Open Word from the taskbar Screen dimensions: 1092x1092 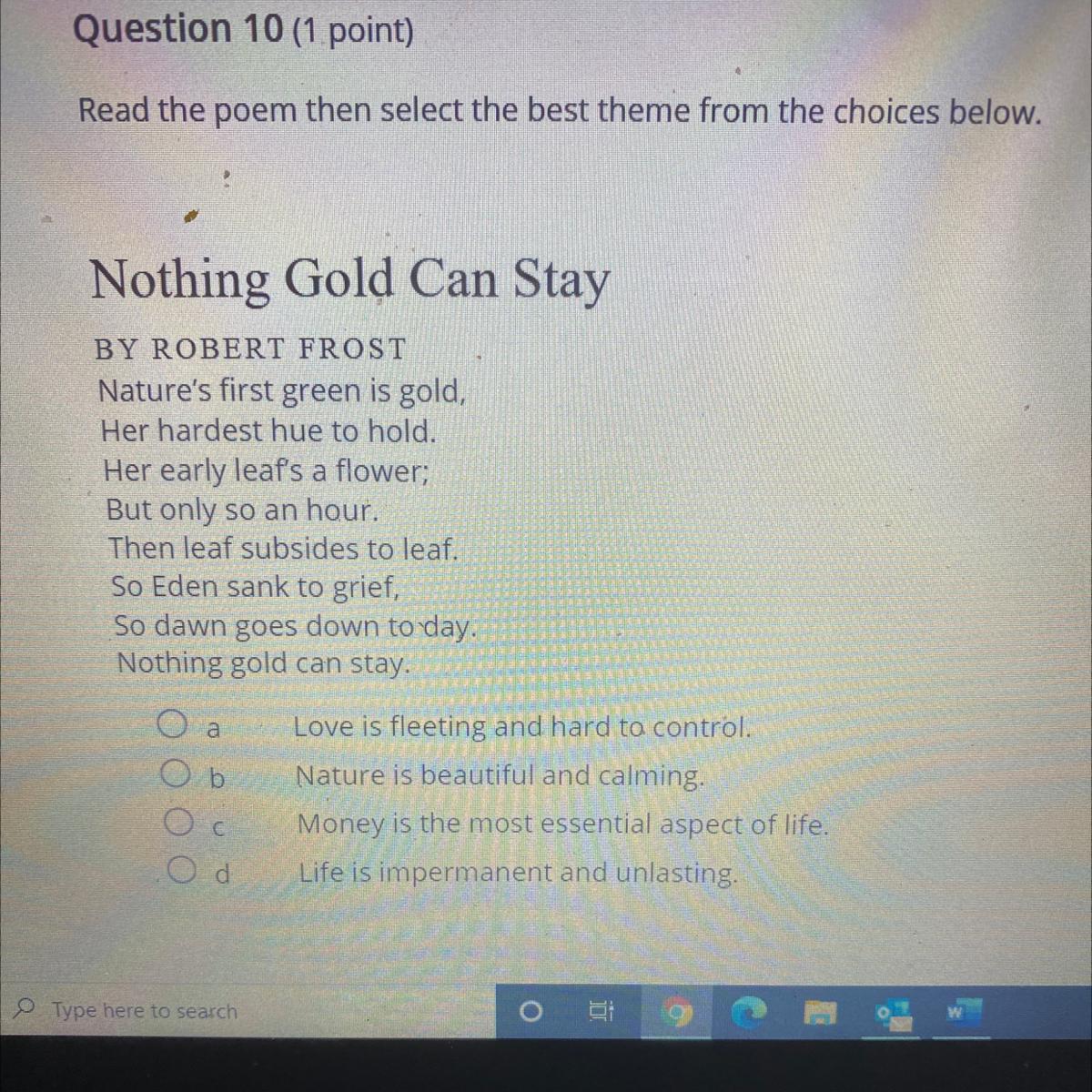tap(959, 1010)
